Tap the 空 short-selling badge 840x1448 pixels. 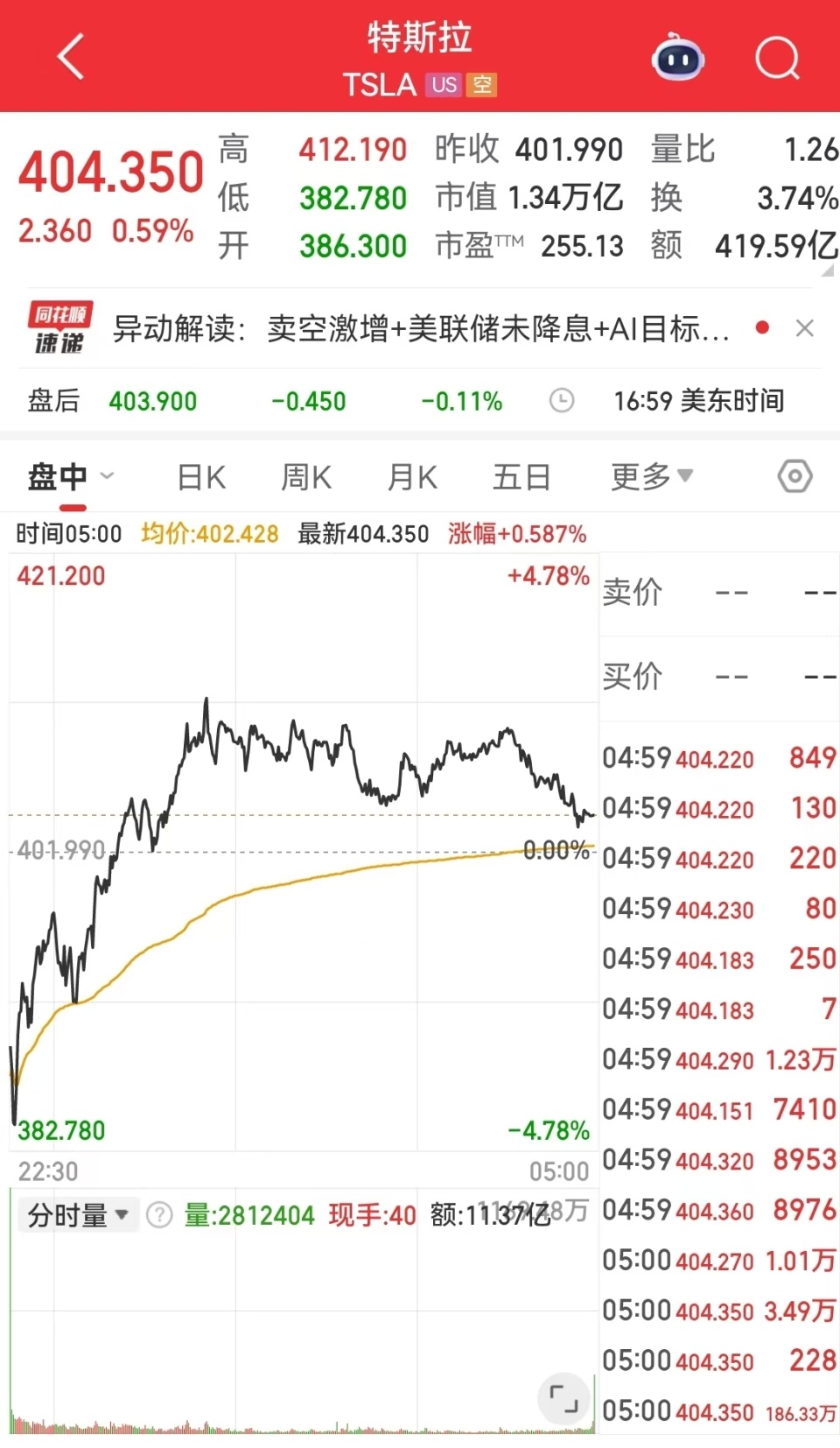[x=481, y=85]
